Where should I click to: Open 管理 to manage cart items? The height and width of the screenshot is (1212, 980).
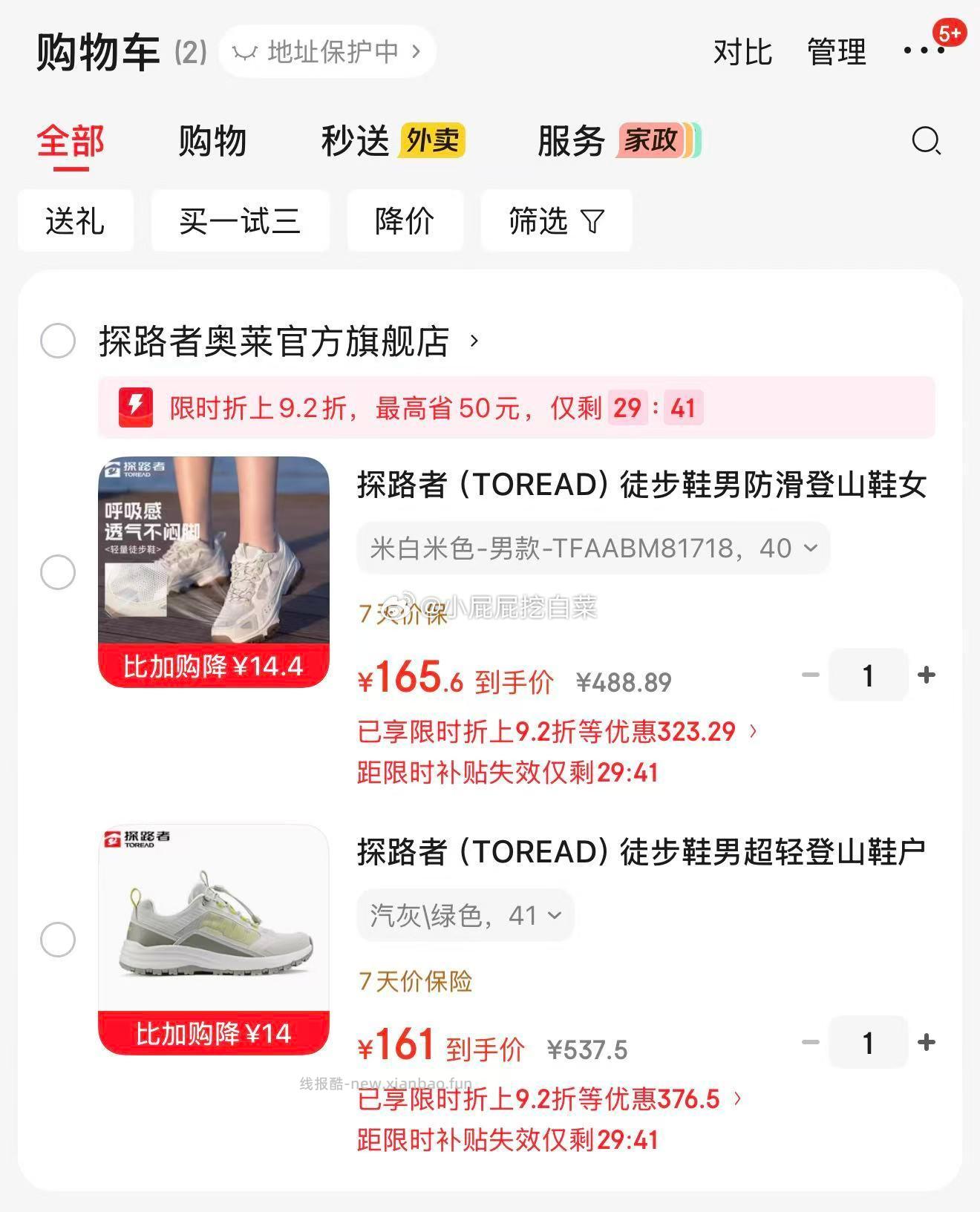(x=834, y=52)
